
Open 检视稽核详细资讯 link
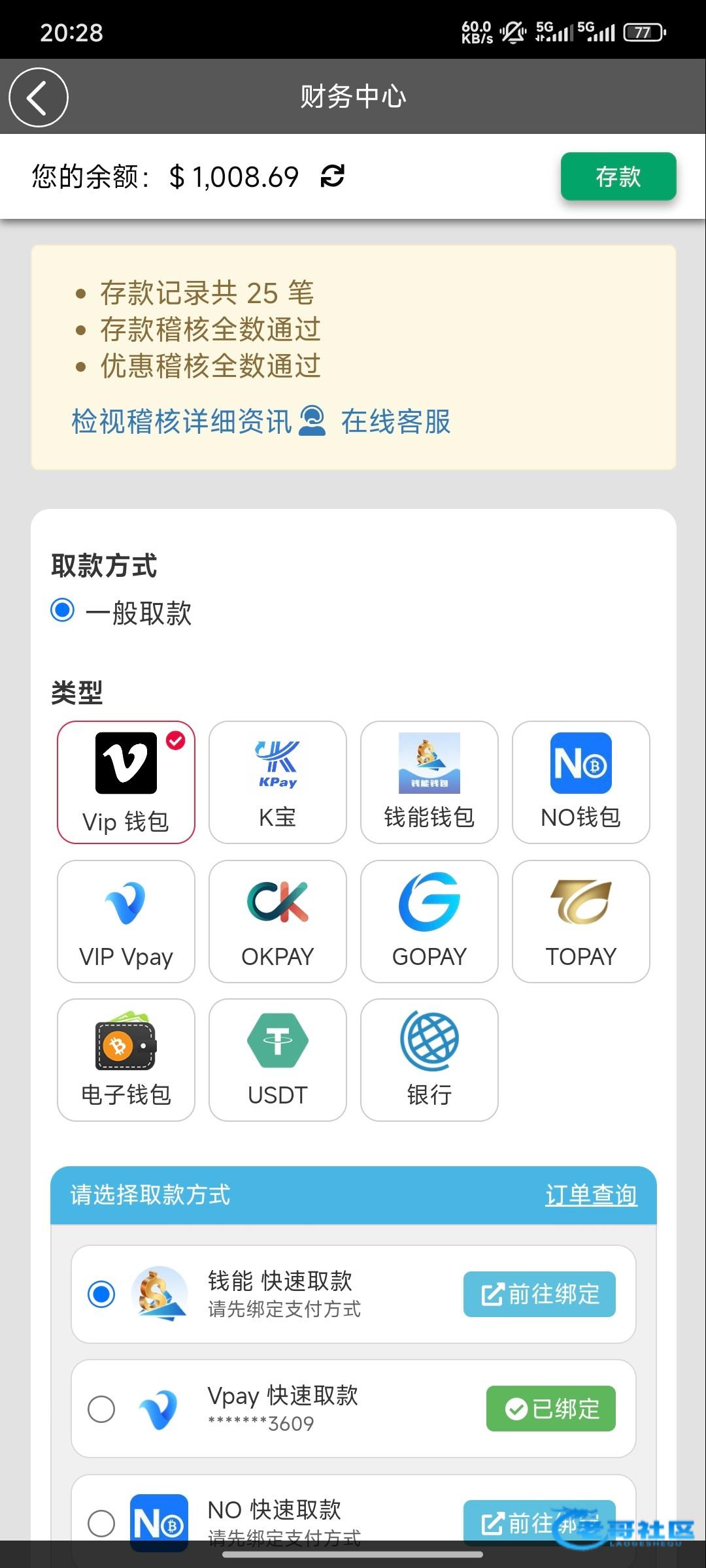181,421
